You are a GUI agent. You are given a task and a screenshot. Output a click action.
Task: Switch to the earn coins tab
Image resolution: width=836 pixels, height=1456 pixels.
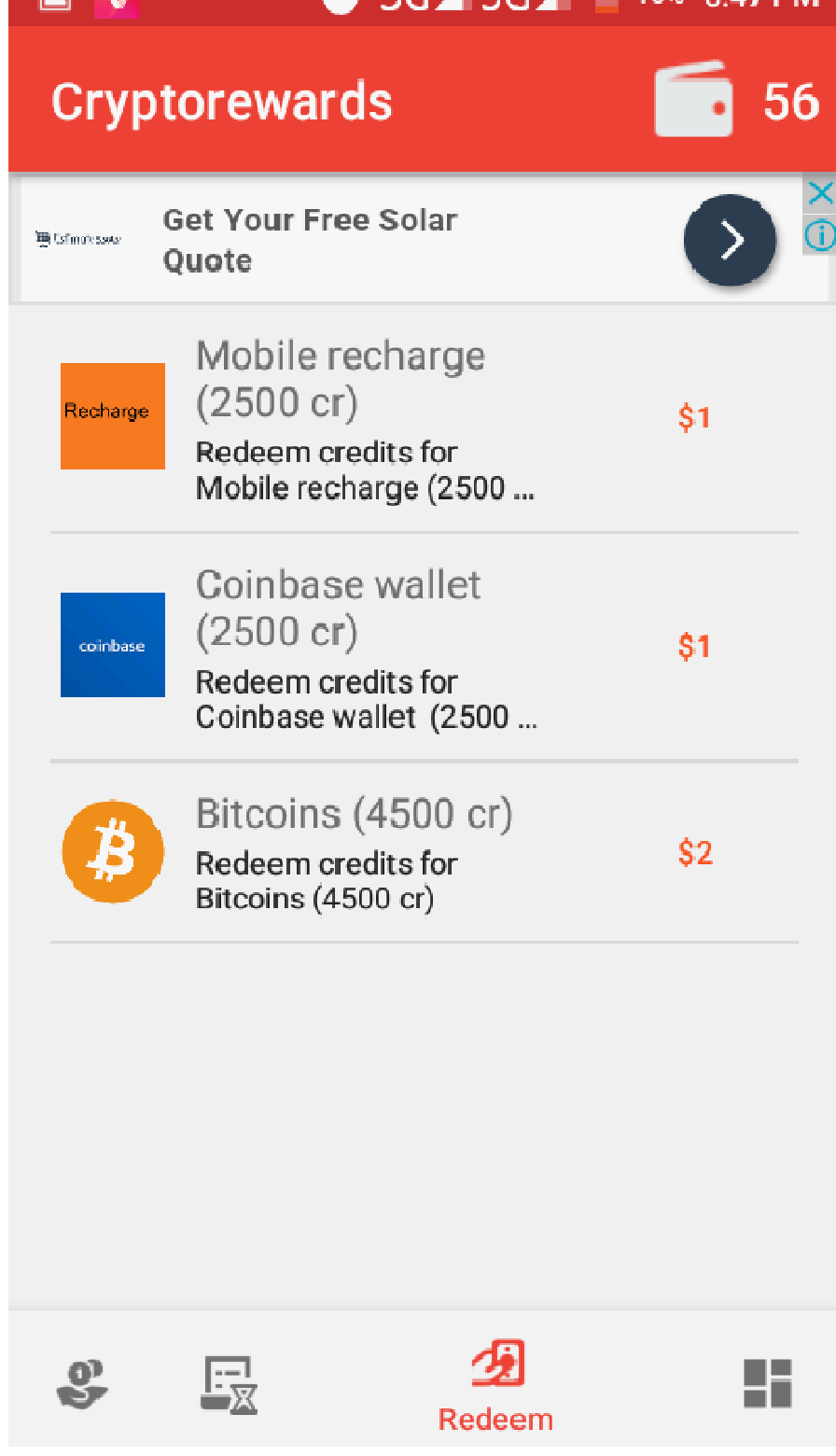tap(82, 1383)
